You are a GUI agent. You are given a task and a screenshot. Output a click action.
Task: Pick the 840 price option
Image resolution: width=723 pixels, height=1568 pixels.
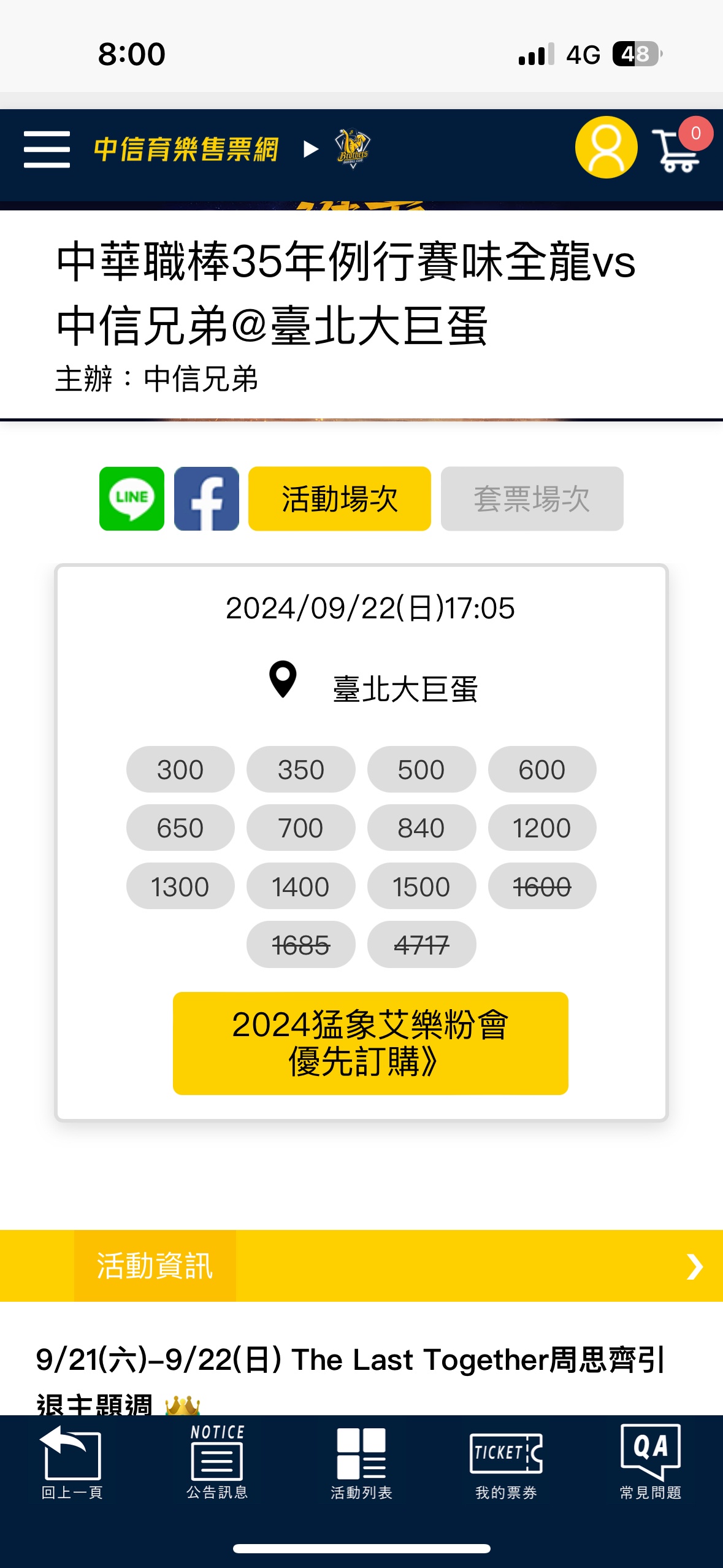(x=421, y=828)
